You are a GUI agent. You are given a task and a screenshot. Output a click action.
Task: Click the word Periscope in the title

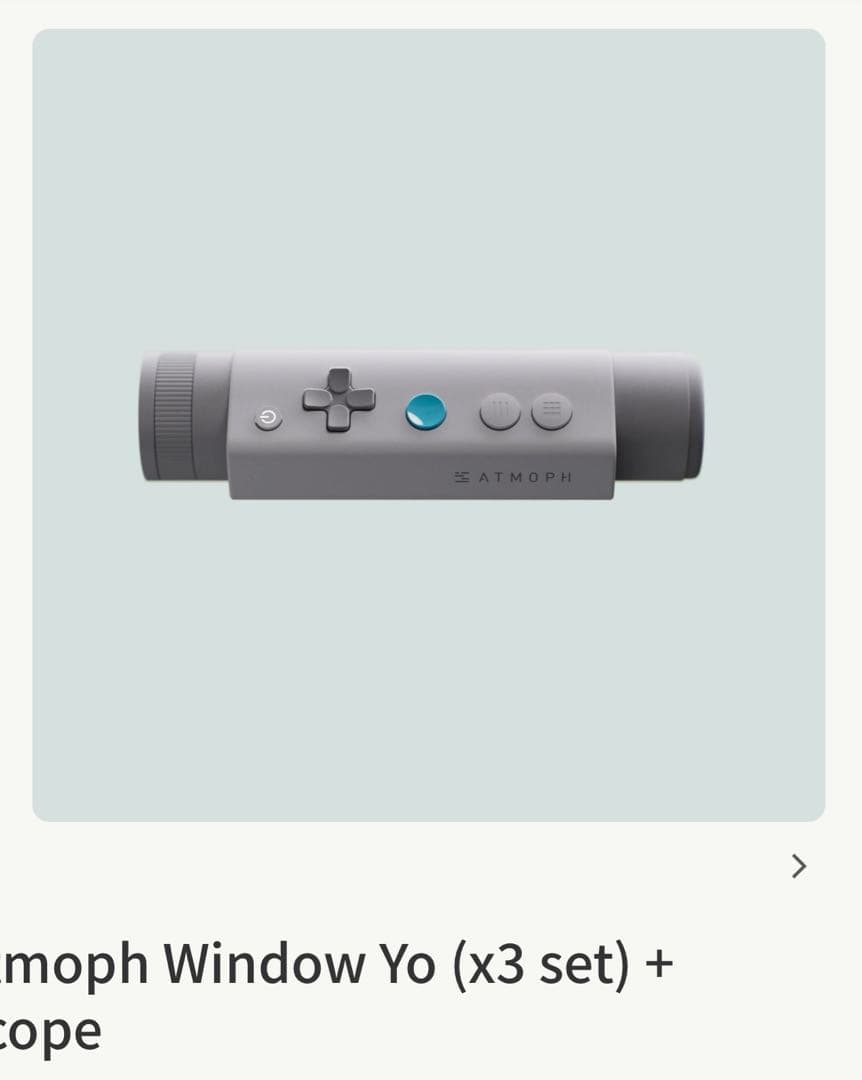pos(48,1030)
